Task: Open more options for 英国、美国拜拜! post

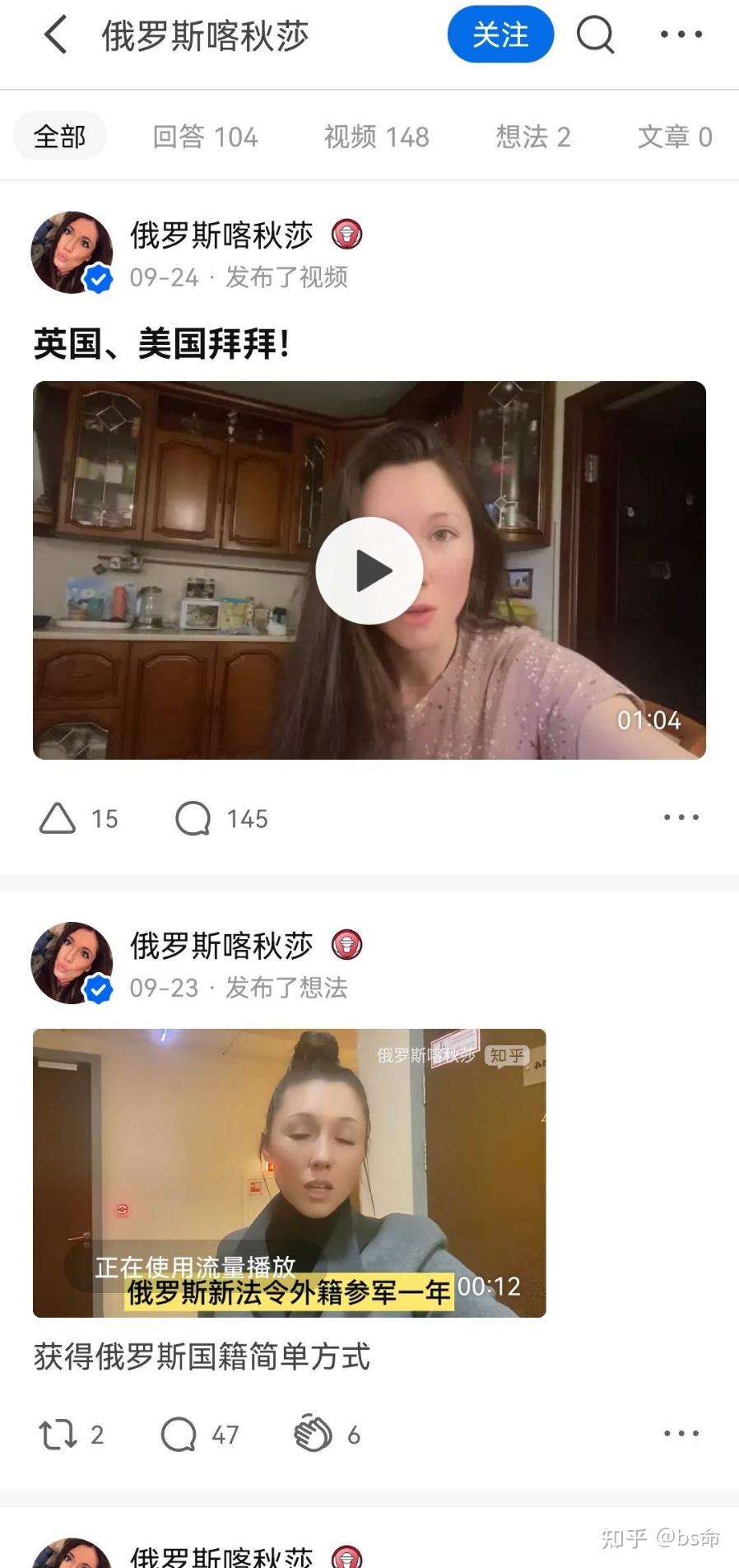Action: (x=681, y=817)
